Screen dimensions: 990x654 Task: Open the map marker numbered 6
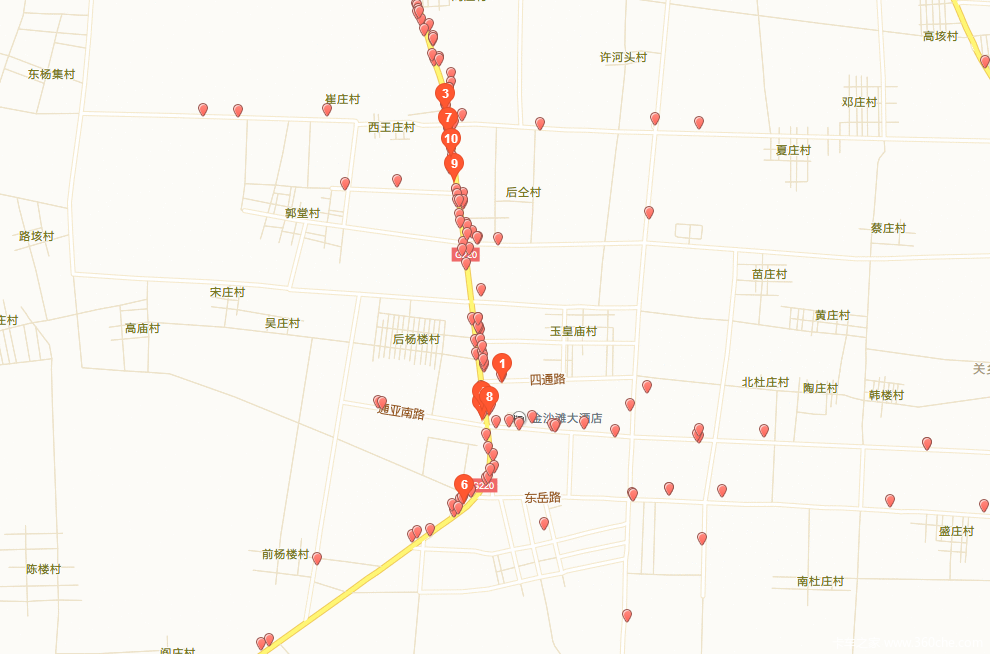(x=464, y=485)
